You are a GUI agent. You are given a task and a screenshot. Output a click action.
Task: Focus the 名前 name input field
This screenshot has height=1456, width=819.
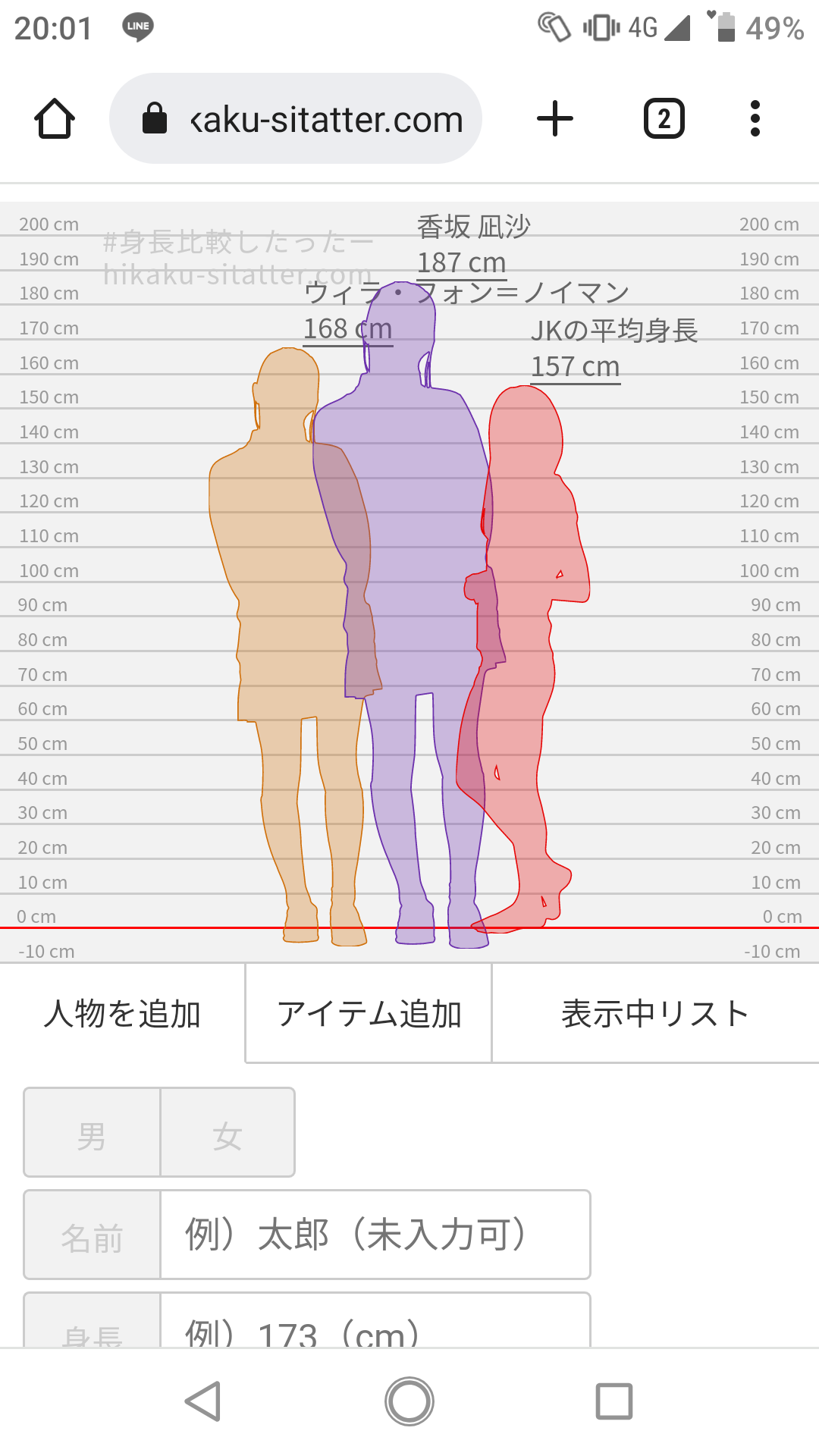(x=375, y=1235)
